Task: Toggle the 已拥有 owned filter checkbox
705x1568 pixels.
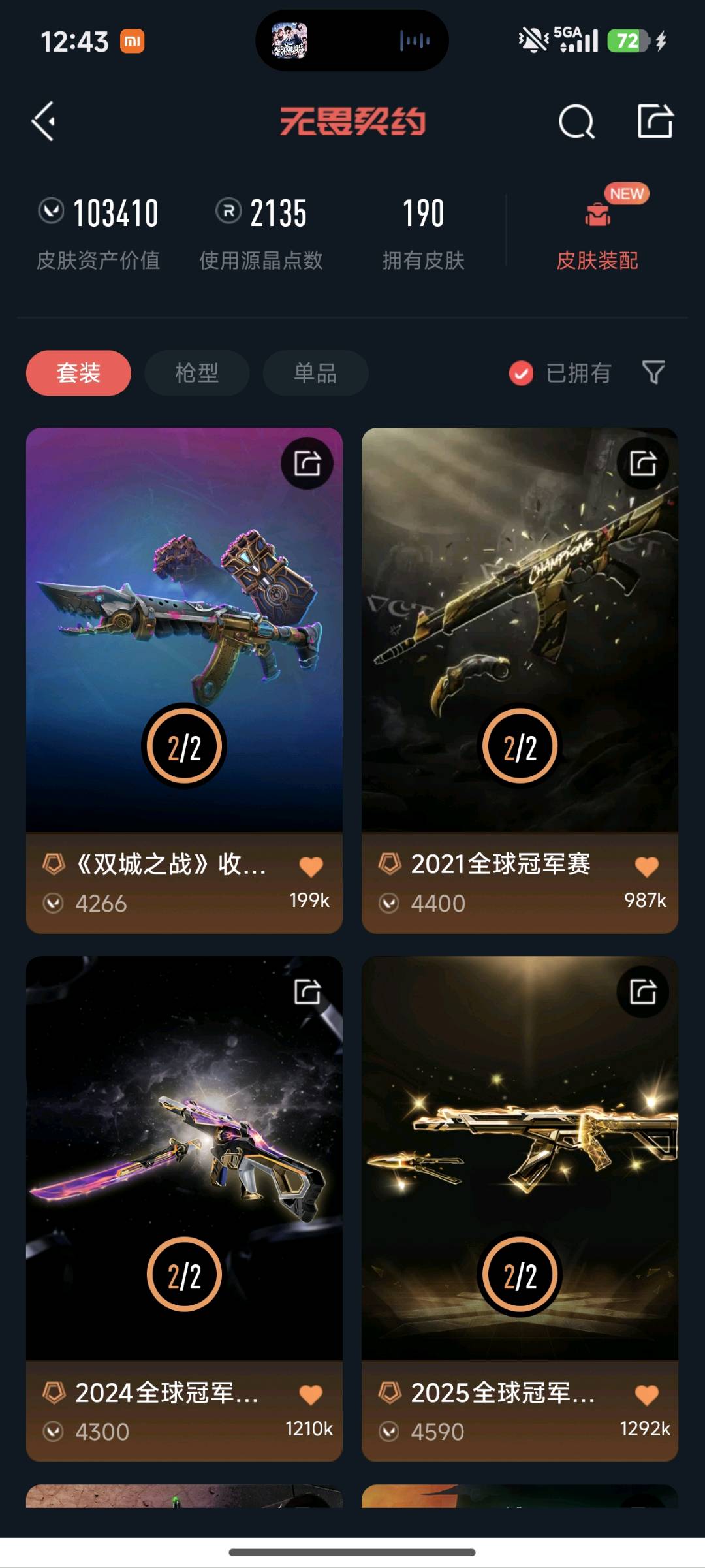Action: (x=521, y=374)
